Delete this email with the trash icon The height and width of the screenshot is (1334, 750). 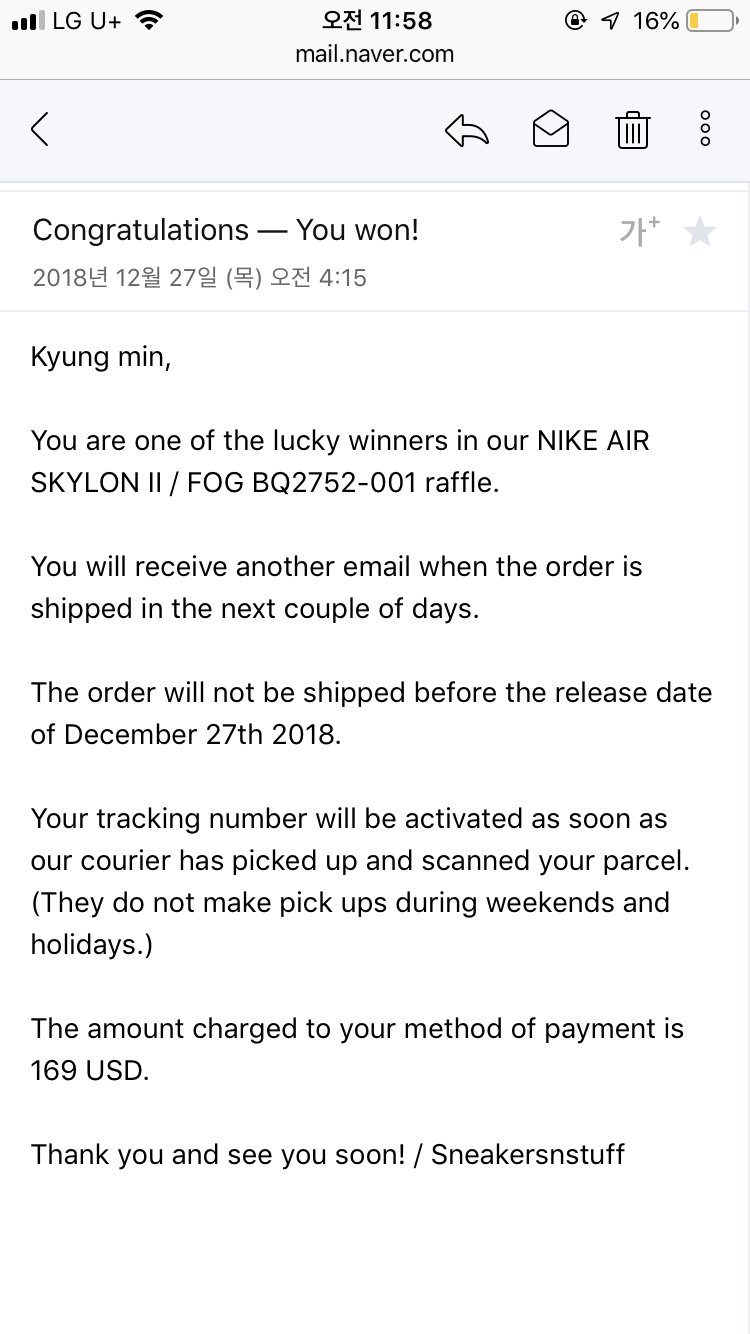(x=632, y=130)
